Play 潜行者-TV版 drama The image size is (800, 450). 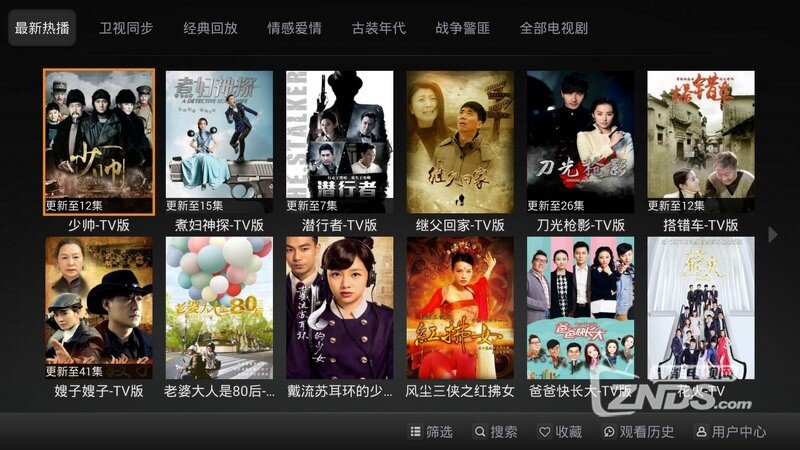point(339,141)
